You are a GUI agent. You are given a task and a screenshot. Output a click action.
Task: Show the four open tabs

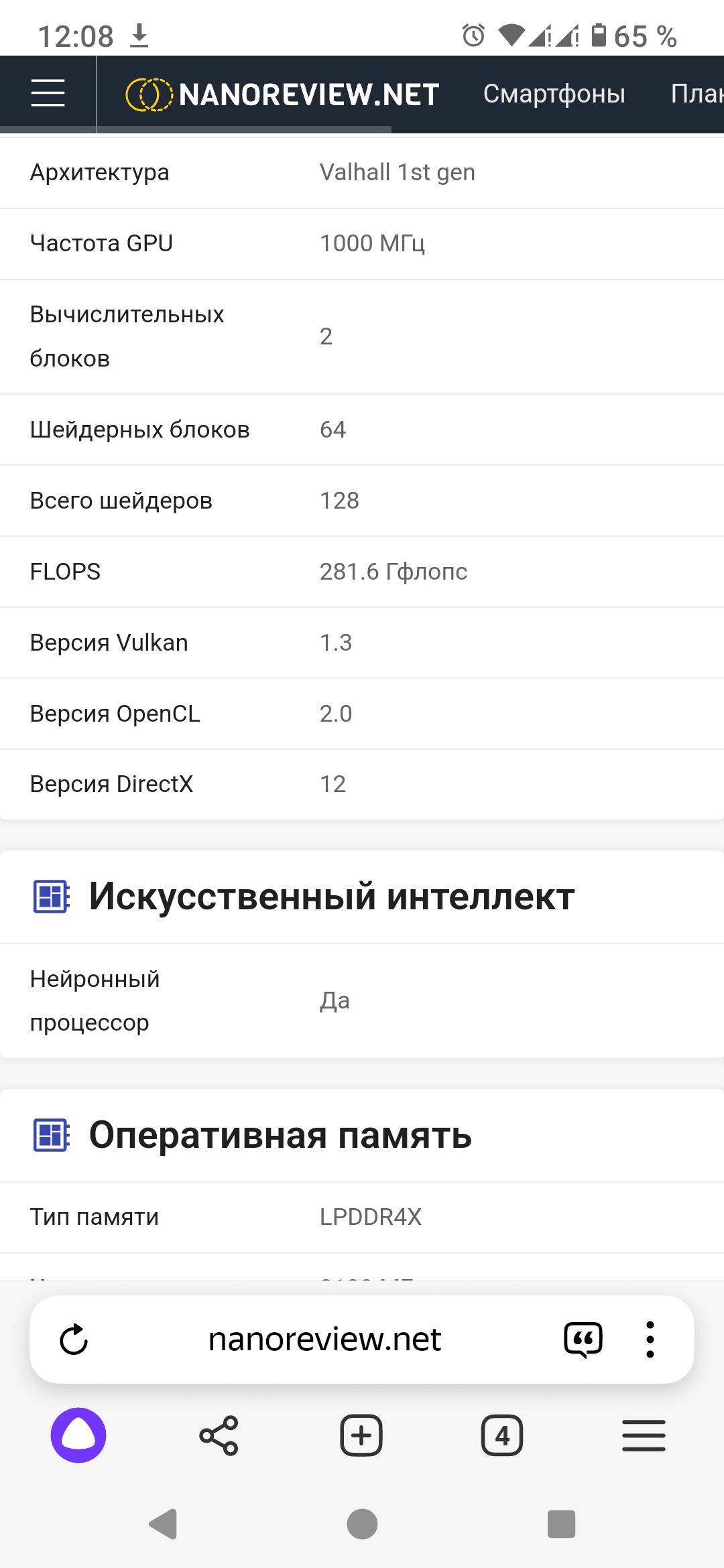point(502,1435)
